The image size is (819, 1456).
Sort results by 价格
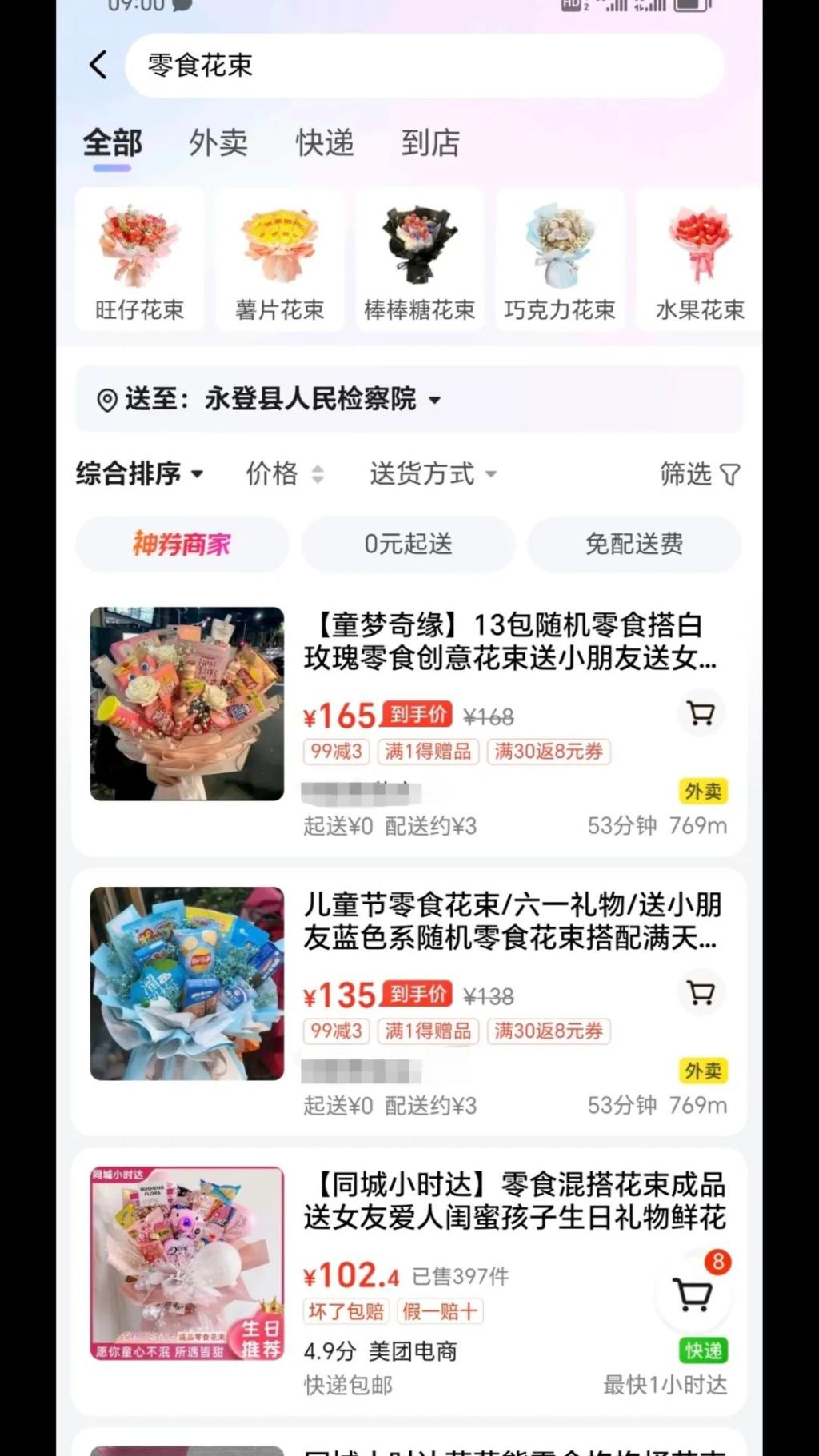(284, 473)
